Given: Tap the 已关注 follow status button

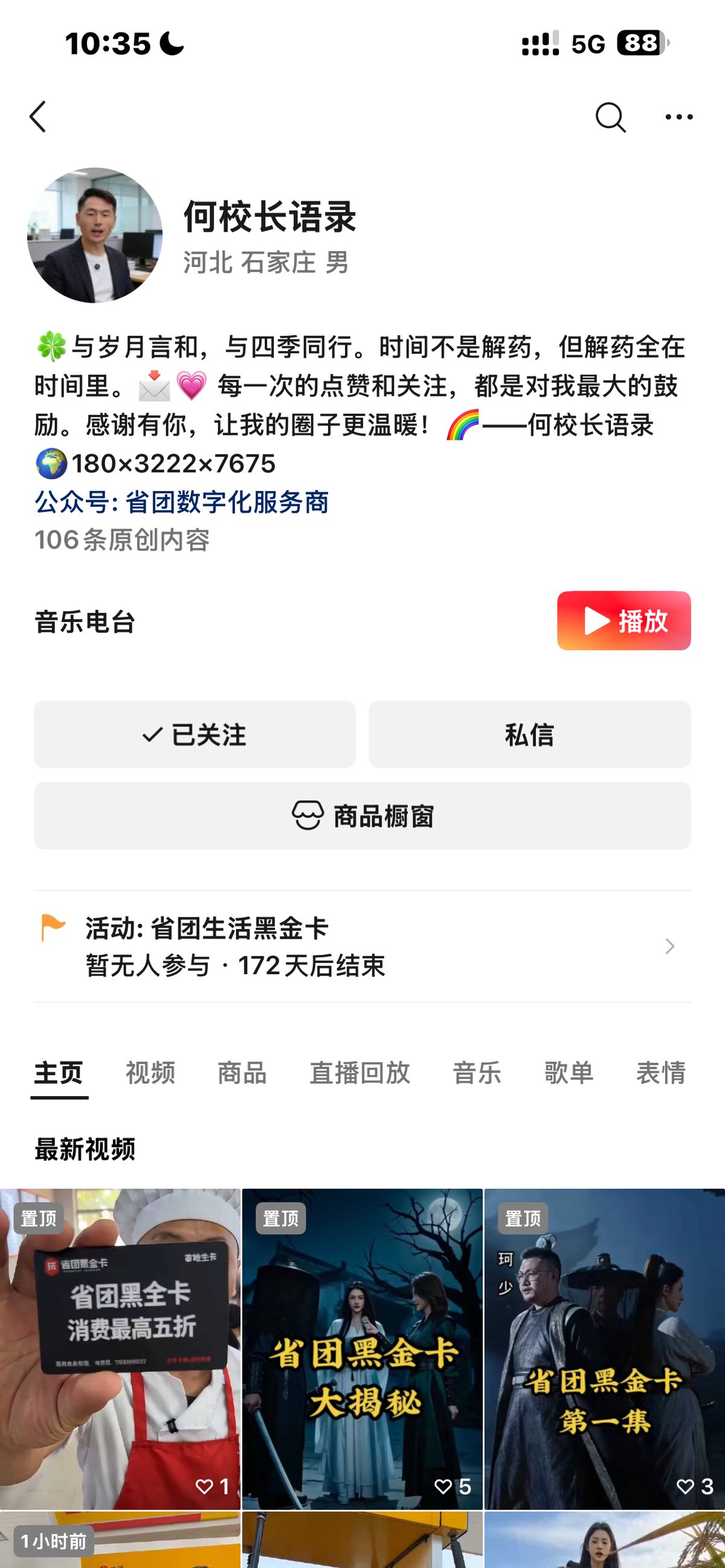Looking at the screenshot, I should coord(194,734).
